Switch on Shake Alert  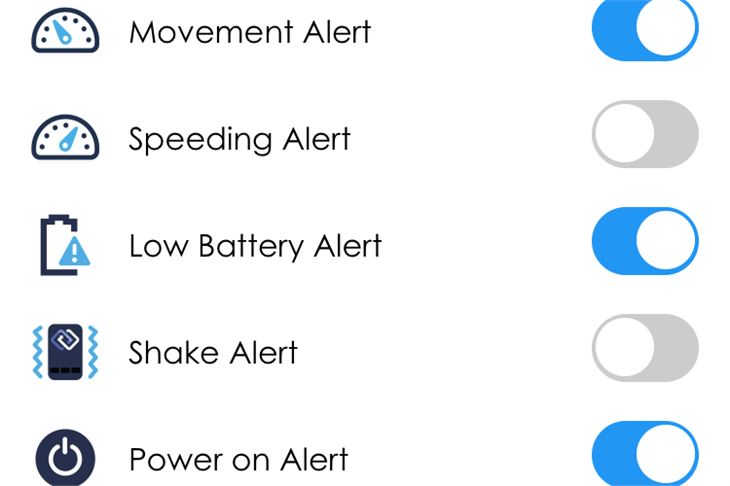tap(645, 348)
